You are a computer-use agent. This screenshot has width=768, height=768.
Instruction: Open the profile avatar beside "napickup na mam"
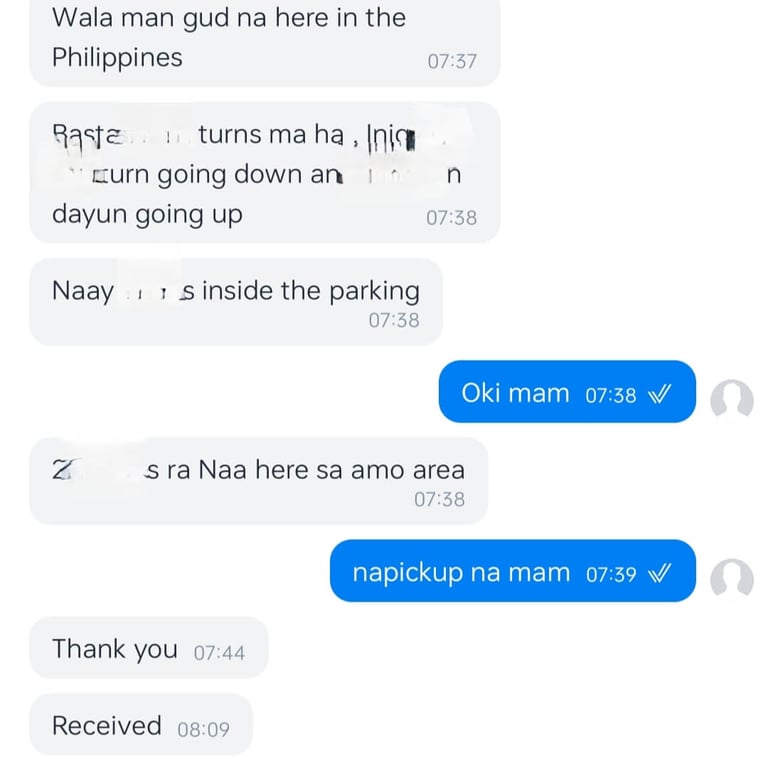click(731, 578)
